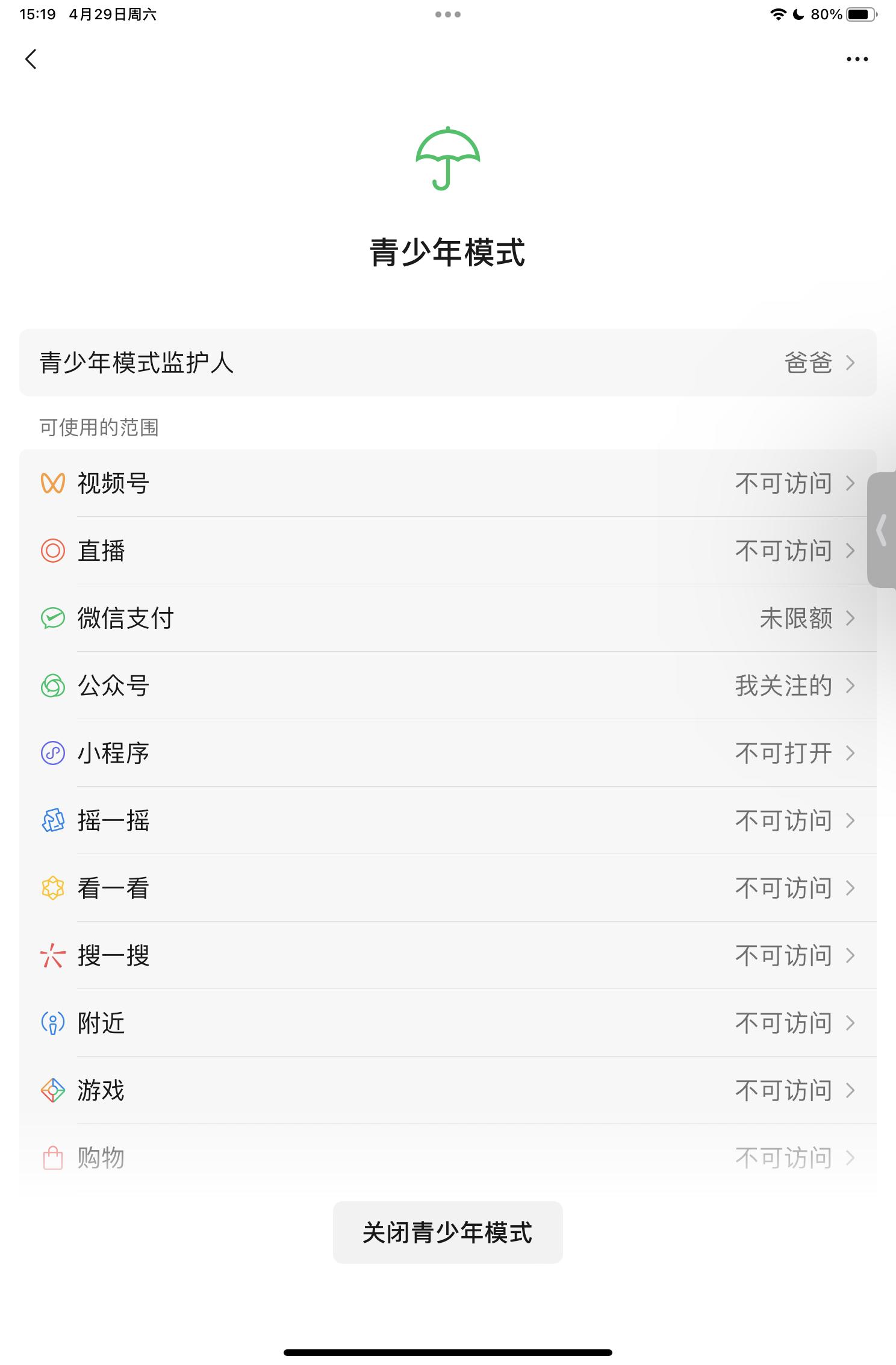
Task: Click the 微信支付 WeChat Pay icon
Action: 53,619
